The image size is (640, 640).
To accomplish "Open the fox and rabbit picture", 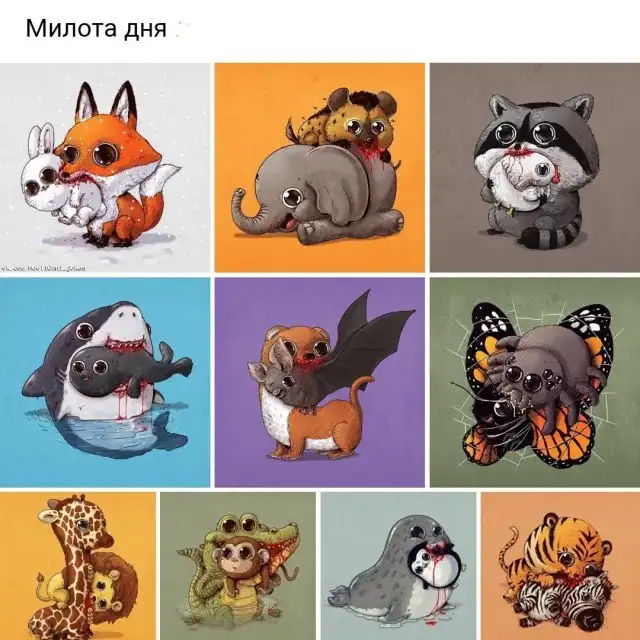I will click(x=105, y=167).
